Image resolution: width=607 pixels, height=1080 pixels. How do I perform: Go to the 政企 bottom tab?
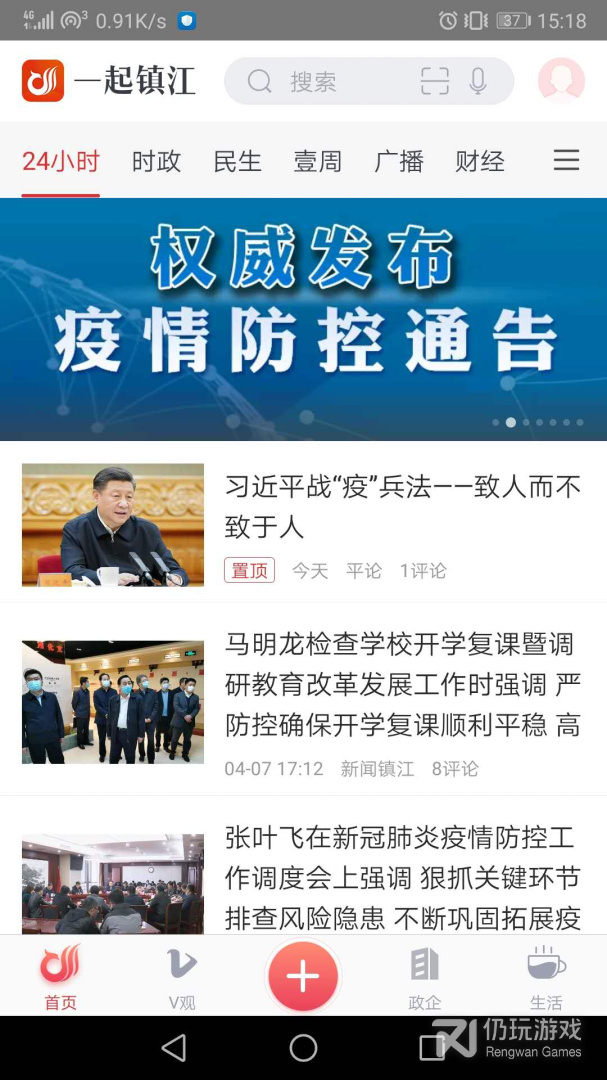tap(425, 978)
